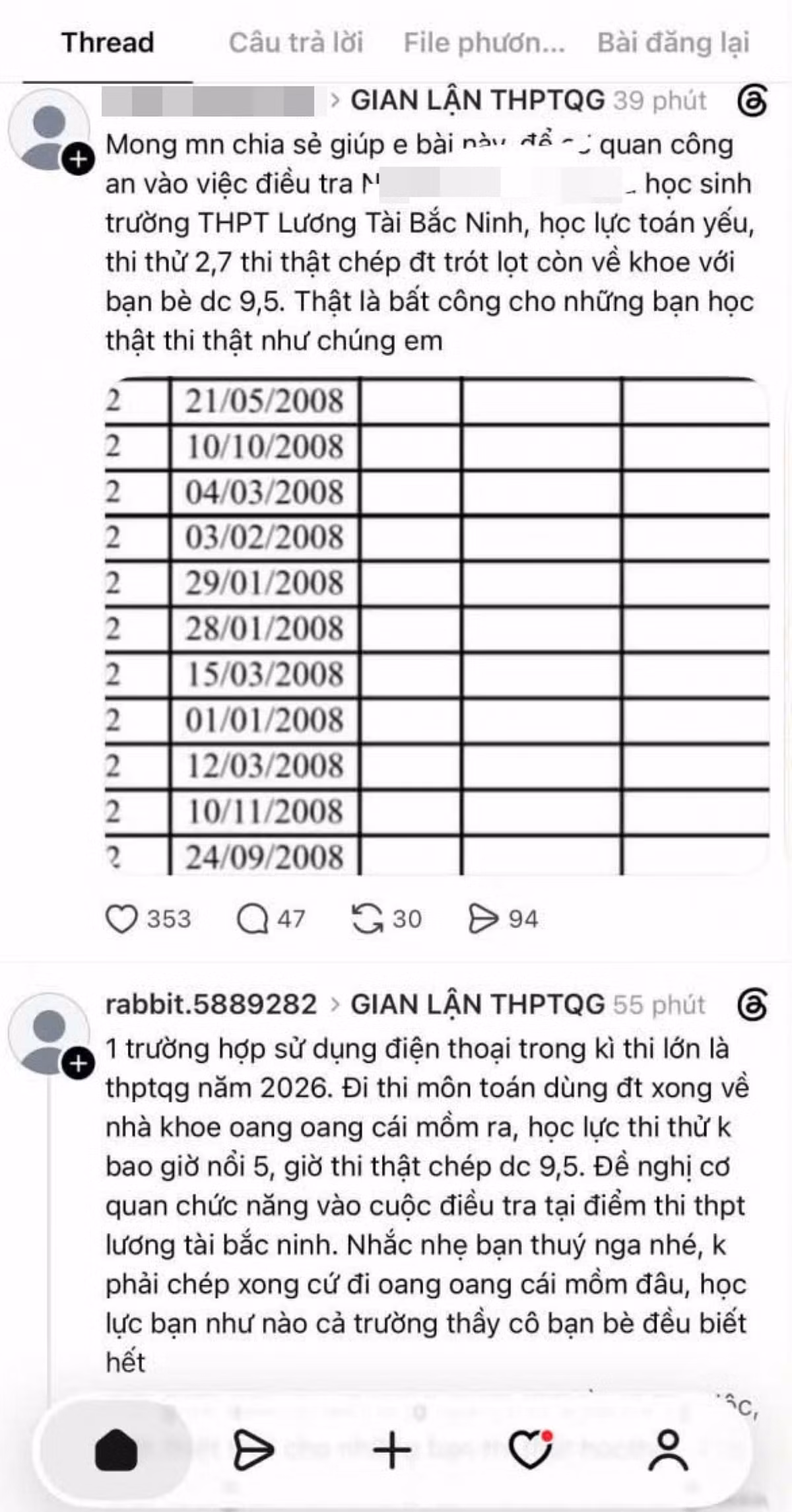Switch to the Bài đăng lại tab
Image resolution: width=792 pixels, height=1512 pixels.
click(x=673, y=43)
